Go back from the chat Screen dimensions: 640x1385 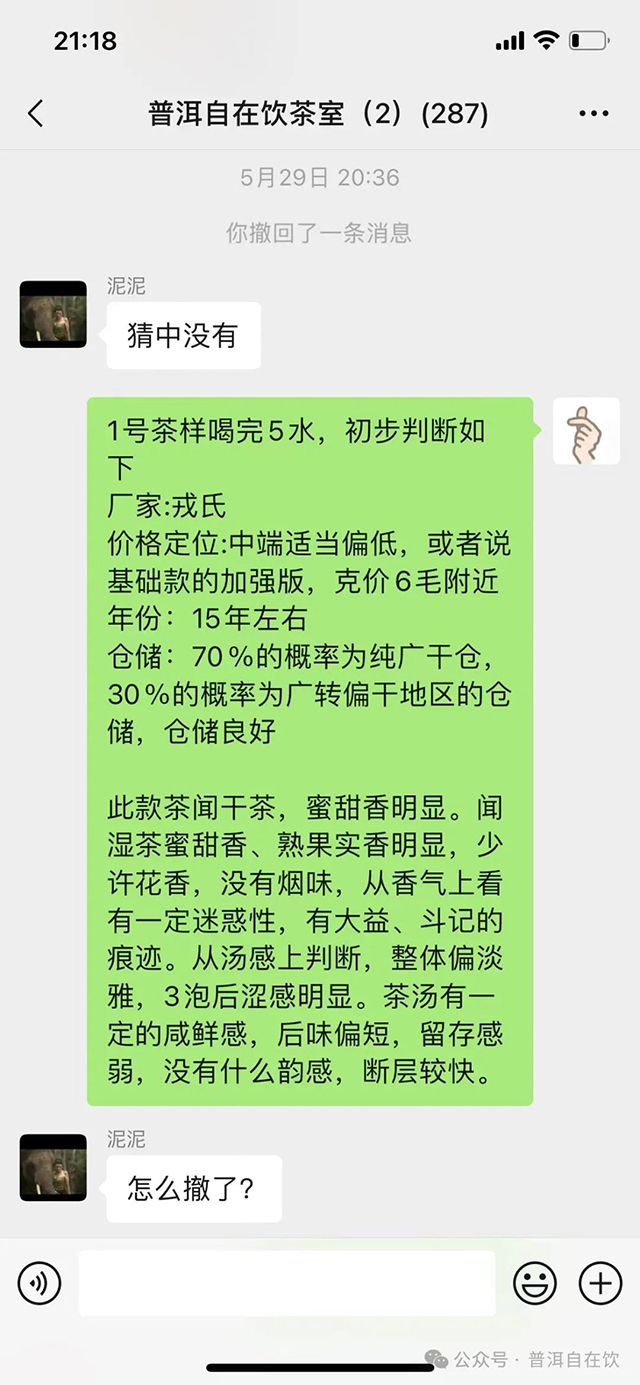tap(36, 114)
